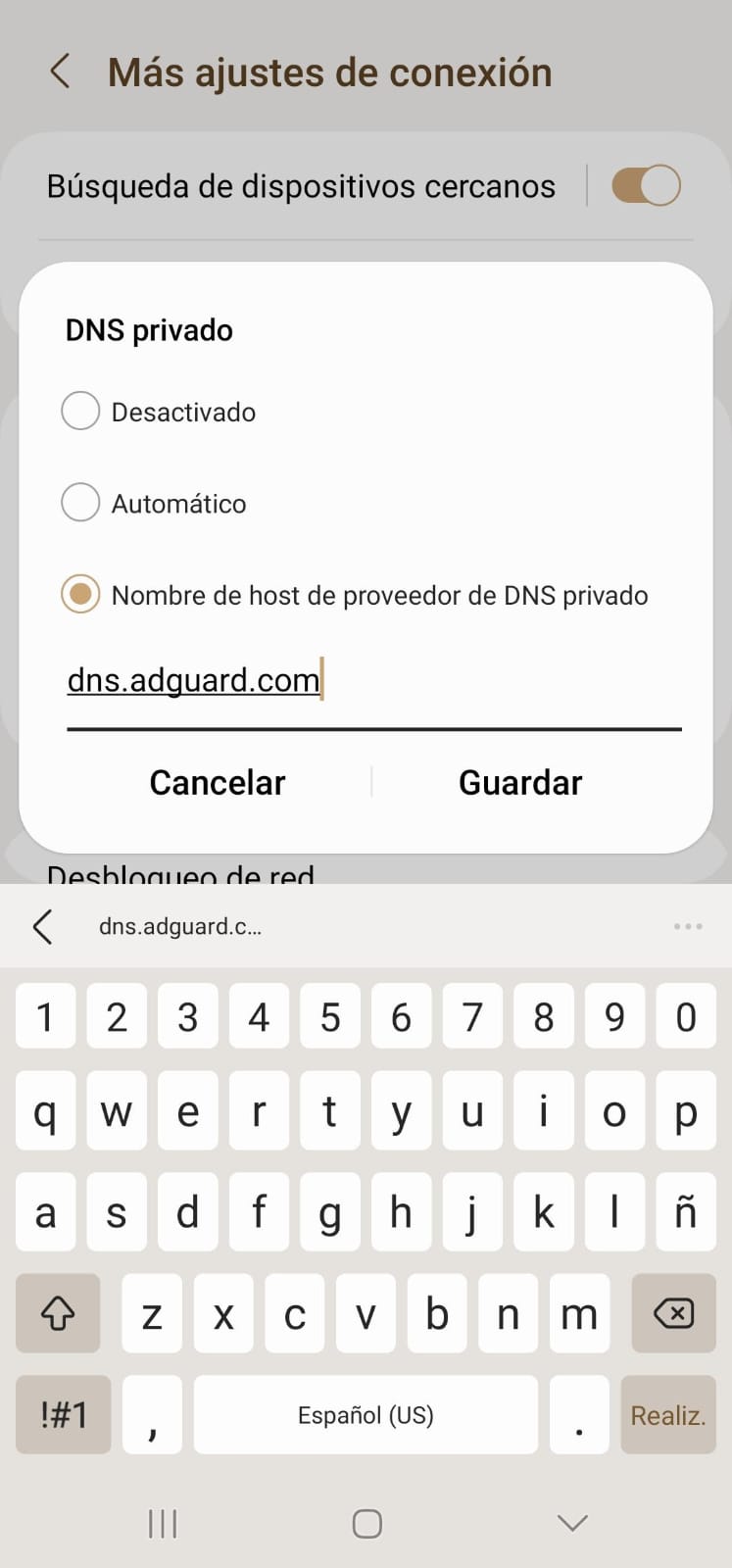Screen dimensions: 732x1568
Task: Tap the period key
Action: tap(579, 1414)
